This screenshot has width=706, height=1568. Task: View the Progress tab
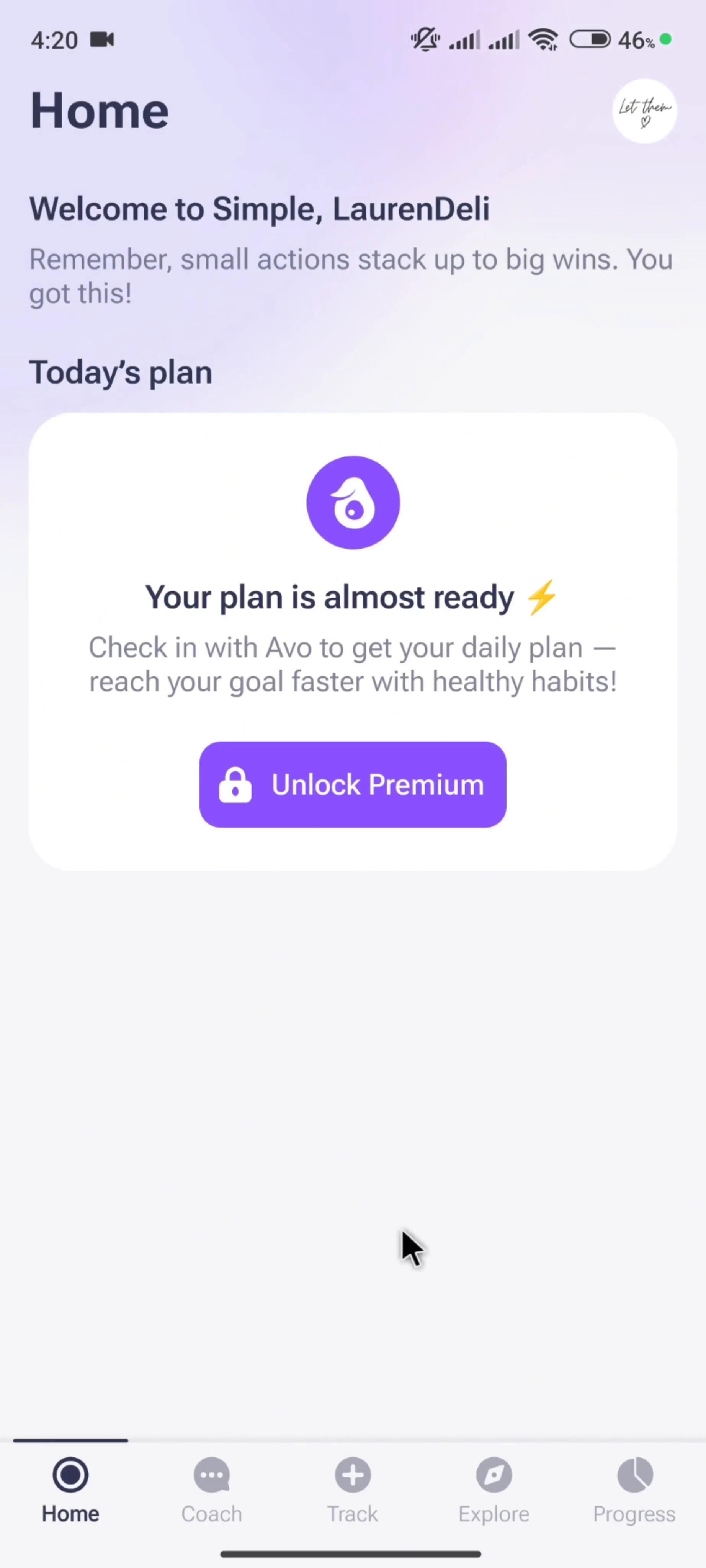tap(634, 1490)
